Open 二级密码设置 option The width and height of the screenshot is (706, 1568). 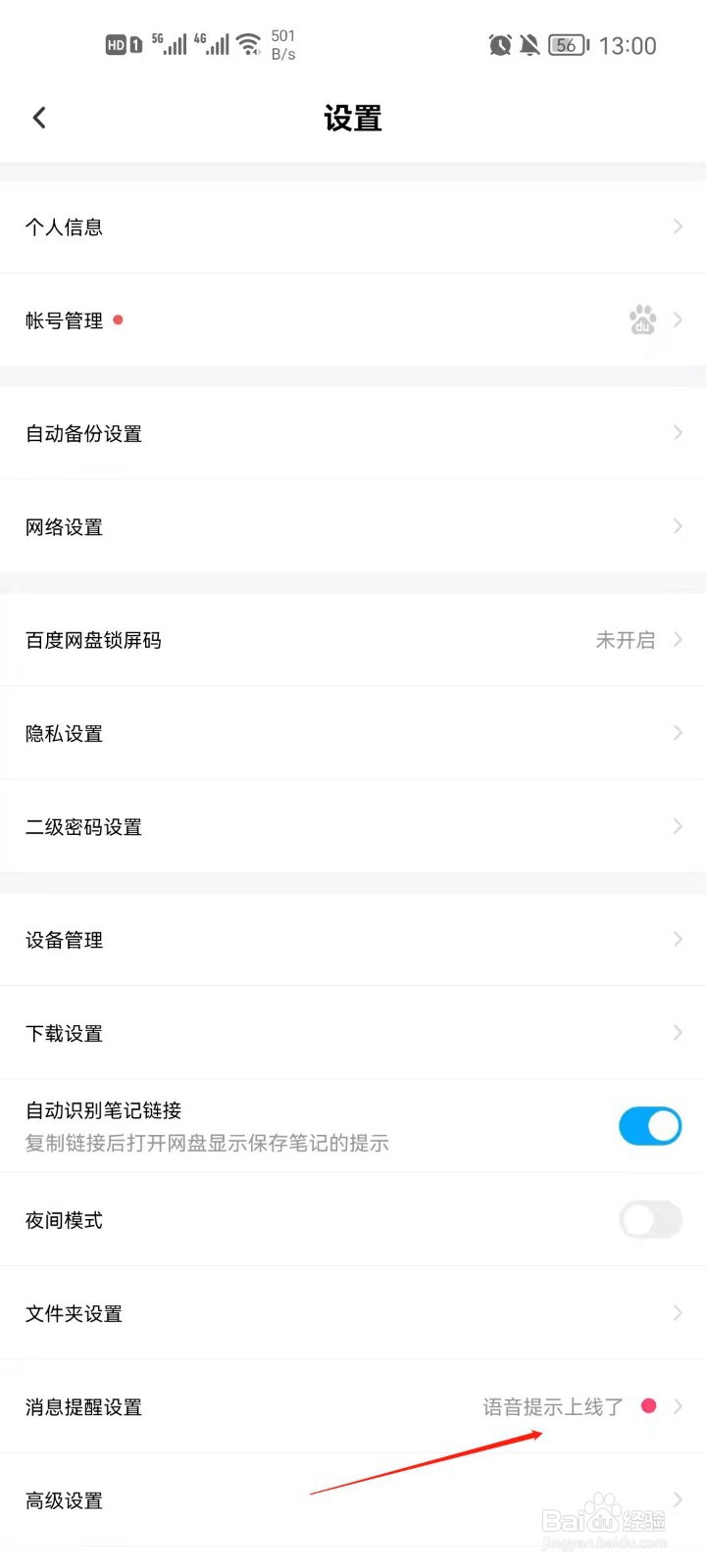coord(83,826)
